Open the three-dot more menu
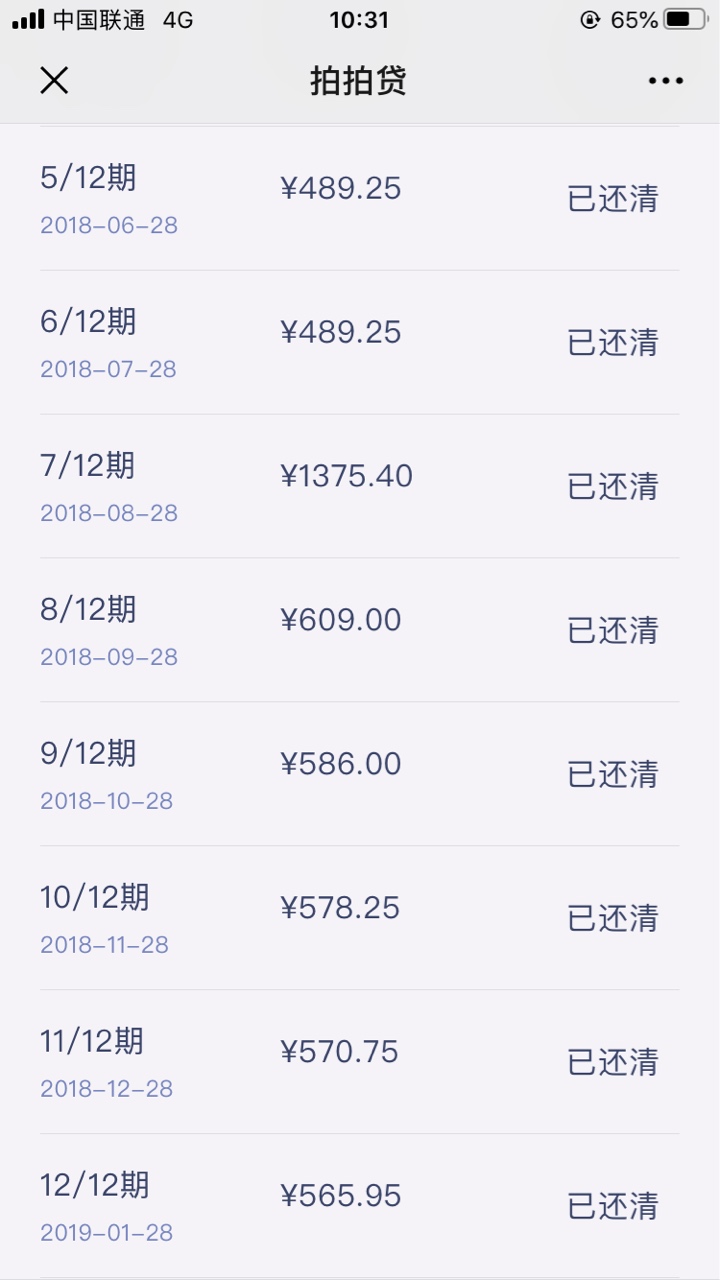 pos(665,81)
